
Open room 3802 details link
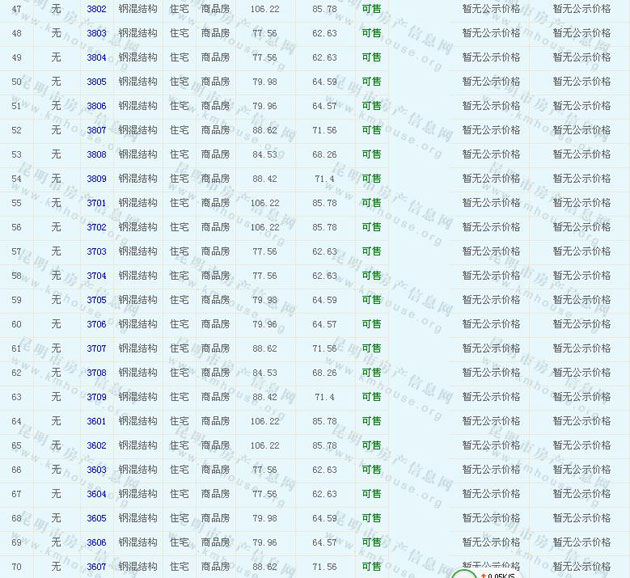click(x=96, y=9)
